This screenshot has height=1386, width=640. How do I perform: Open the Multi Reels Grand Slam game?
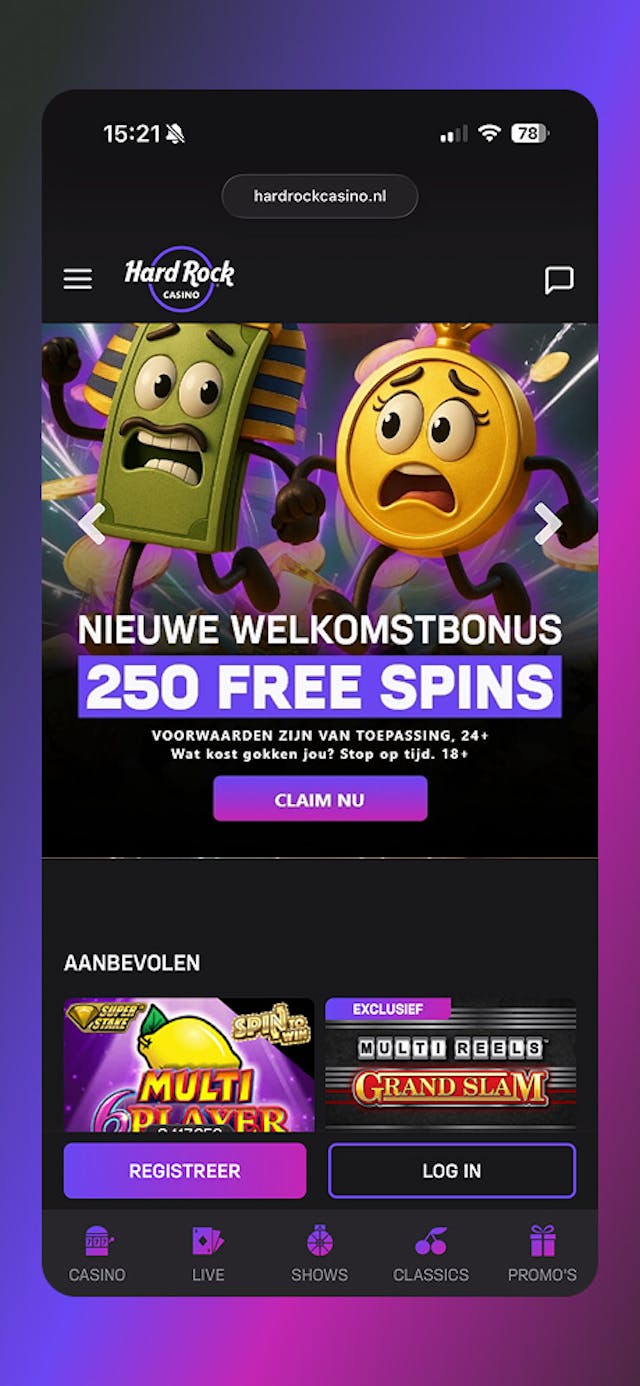(x=451, y=1065)
